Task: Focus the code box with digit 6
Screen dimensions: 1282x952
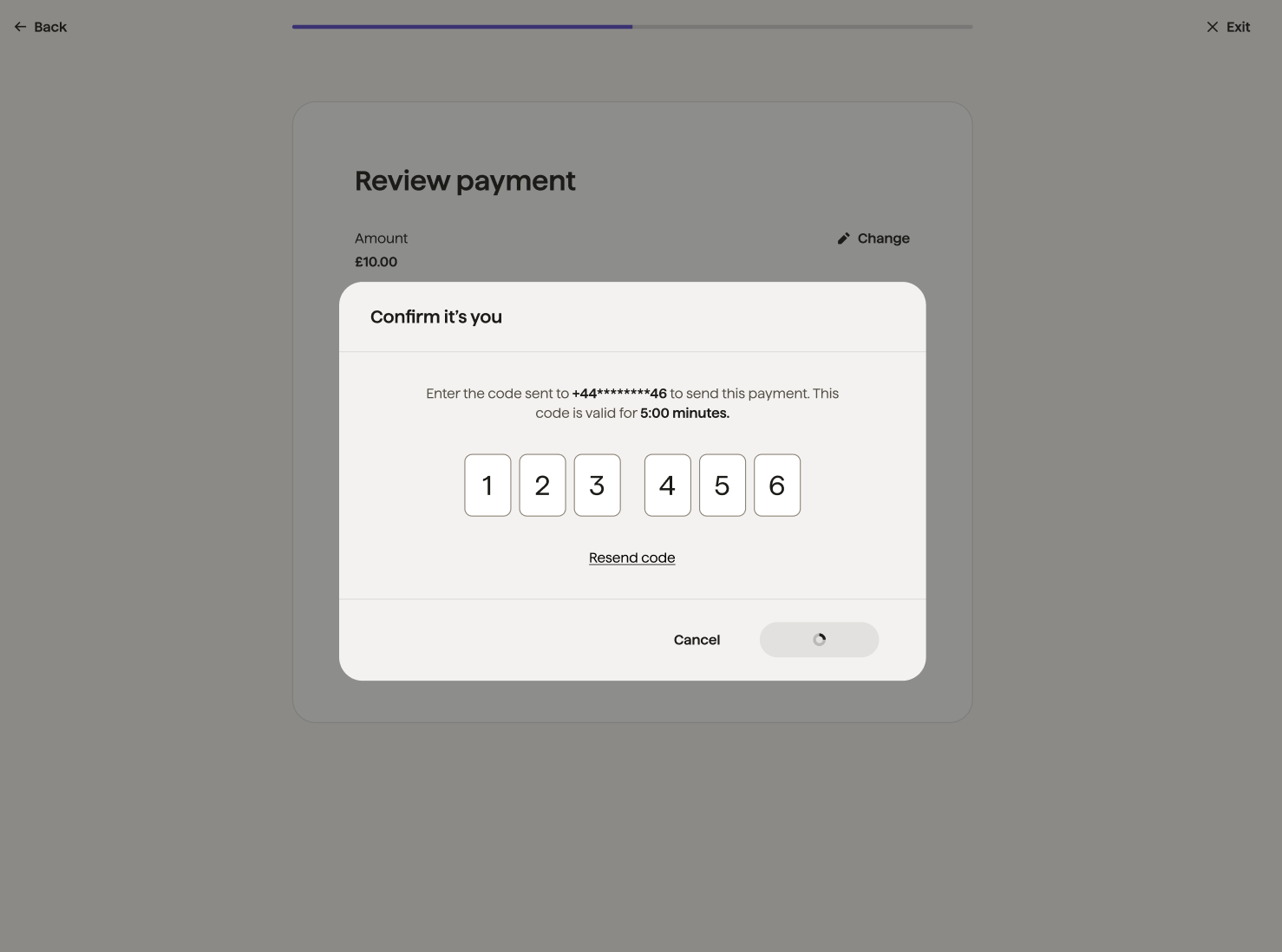Action: (x=776, y=486)
